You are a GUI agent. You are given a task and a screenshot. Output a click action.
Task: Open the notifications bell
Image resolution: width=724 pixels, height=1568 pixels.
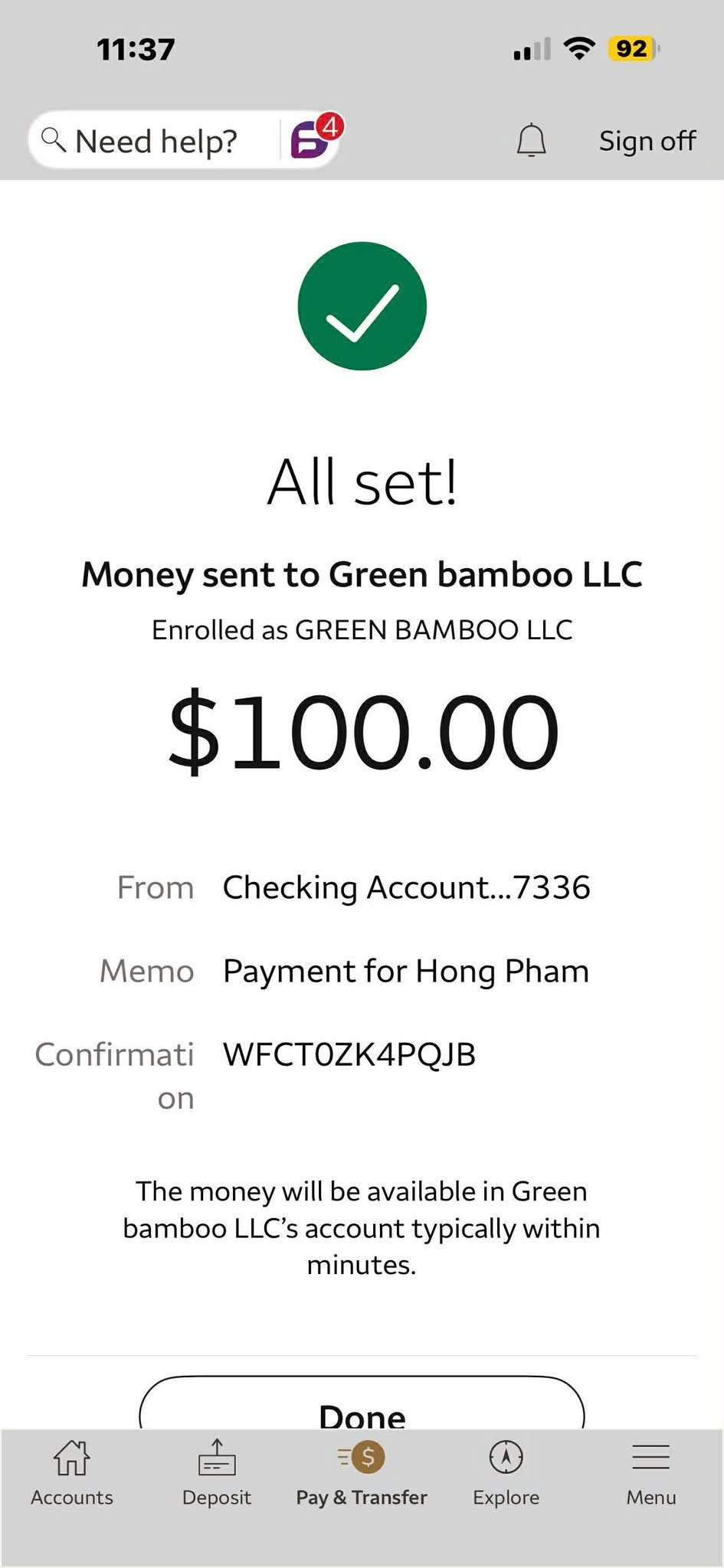[531, 140]
